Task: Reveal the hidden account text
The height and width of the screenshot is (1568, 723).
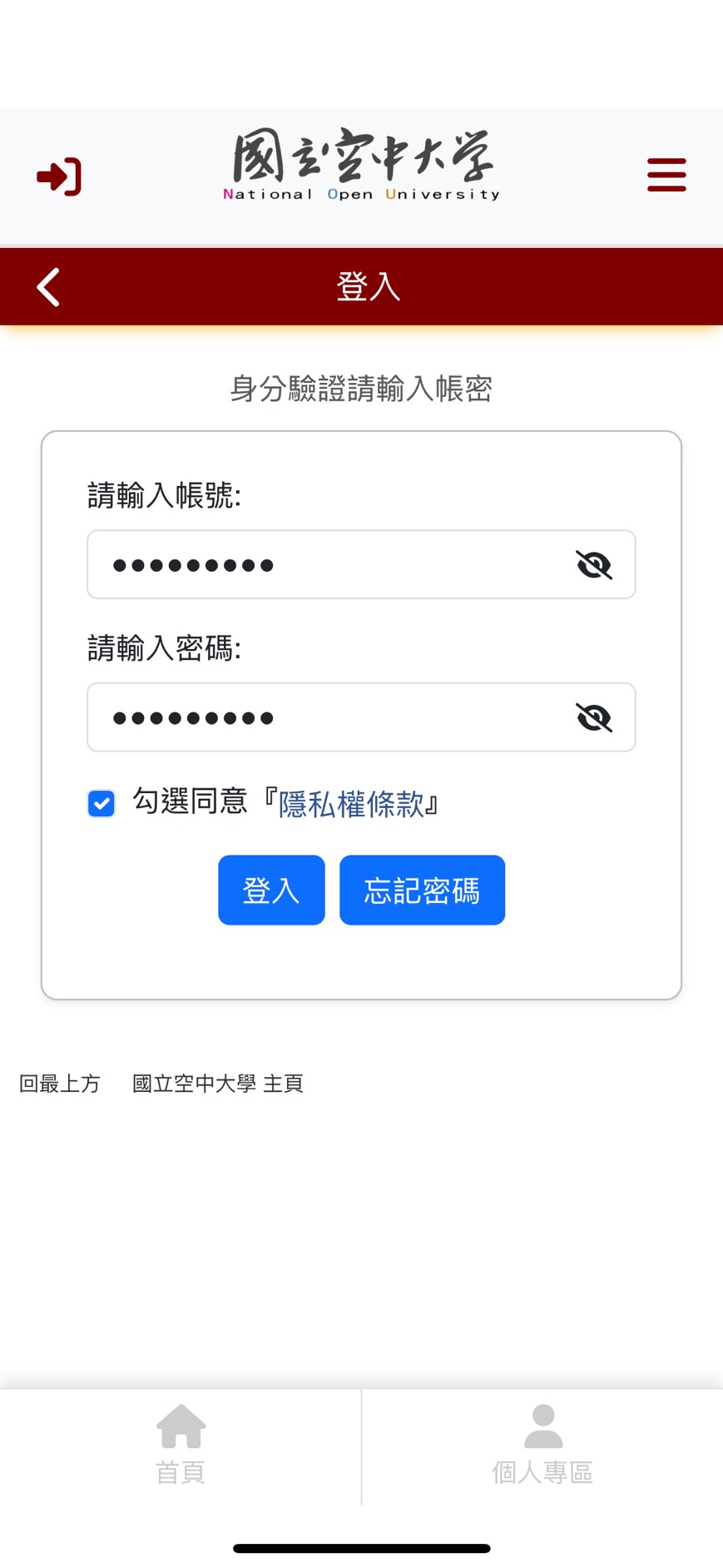Action: pos(594,565)
